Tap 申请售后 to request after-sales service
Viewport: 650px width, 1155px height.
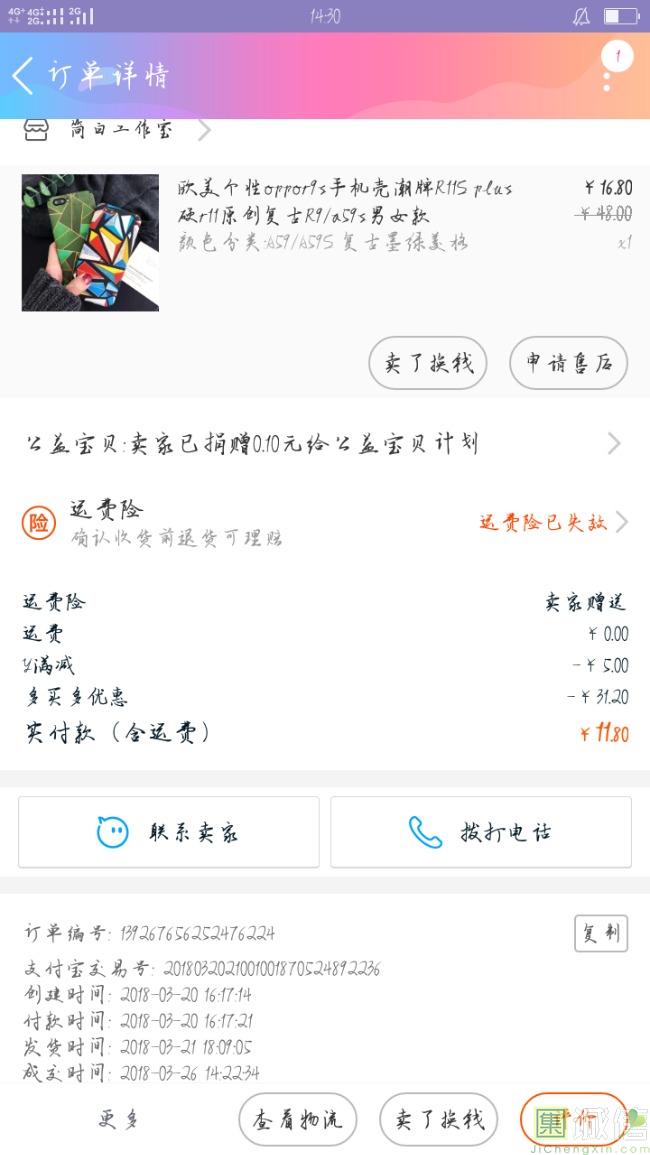[568, 363]
